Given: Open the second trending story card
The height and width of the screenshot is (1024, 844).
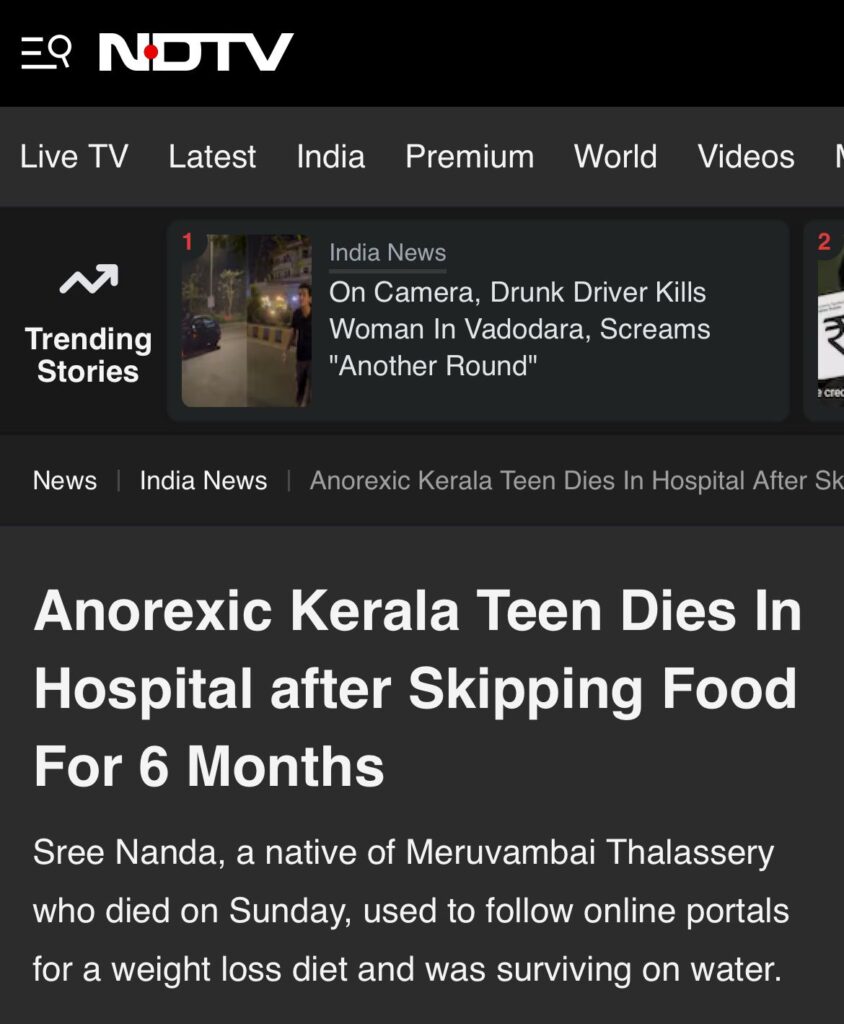Looking at the screenshot, I should [826, 321].
